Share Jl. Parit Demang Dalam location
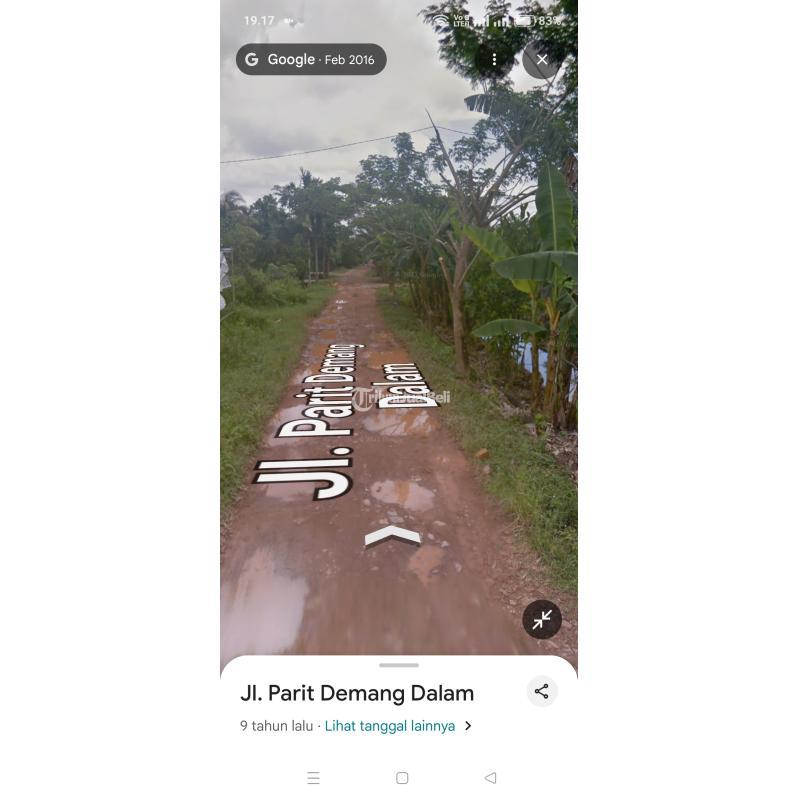The width and height of the screenshot is (800, 800). coord(541,691)
